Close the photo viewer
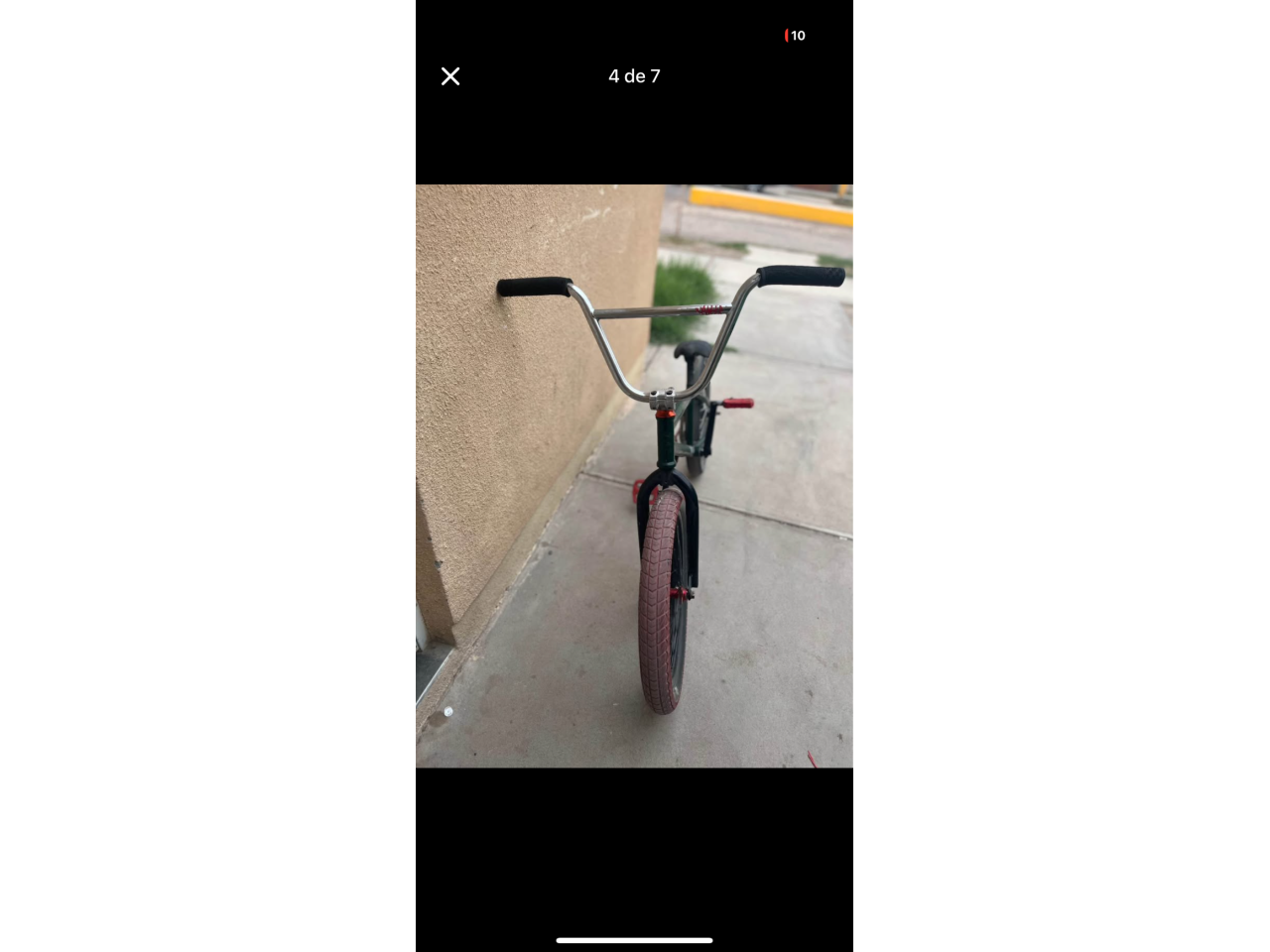This screenshot has width=1270, height=952. (450, 76)
